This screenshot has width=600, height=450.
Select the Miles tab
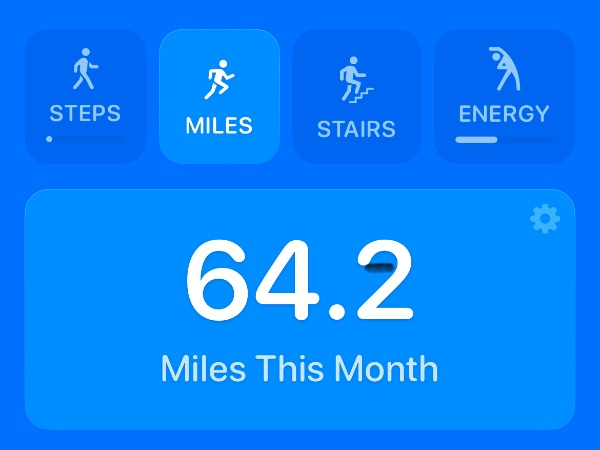[219, 96]
